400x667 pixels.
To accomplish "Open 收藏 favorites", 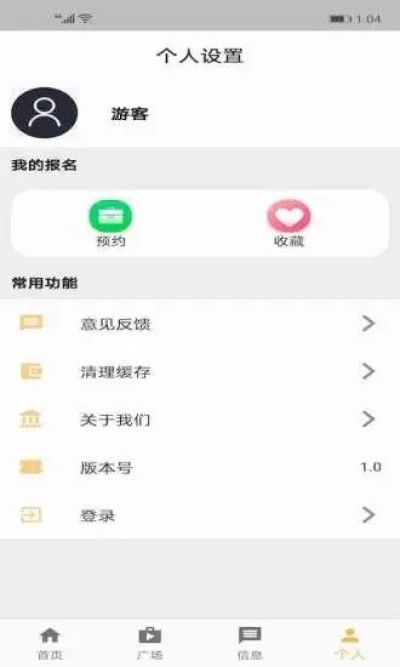I will coord(289,224).
